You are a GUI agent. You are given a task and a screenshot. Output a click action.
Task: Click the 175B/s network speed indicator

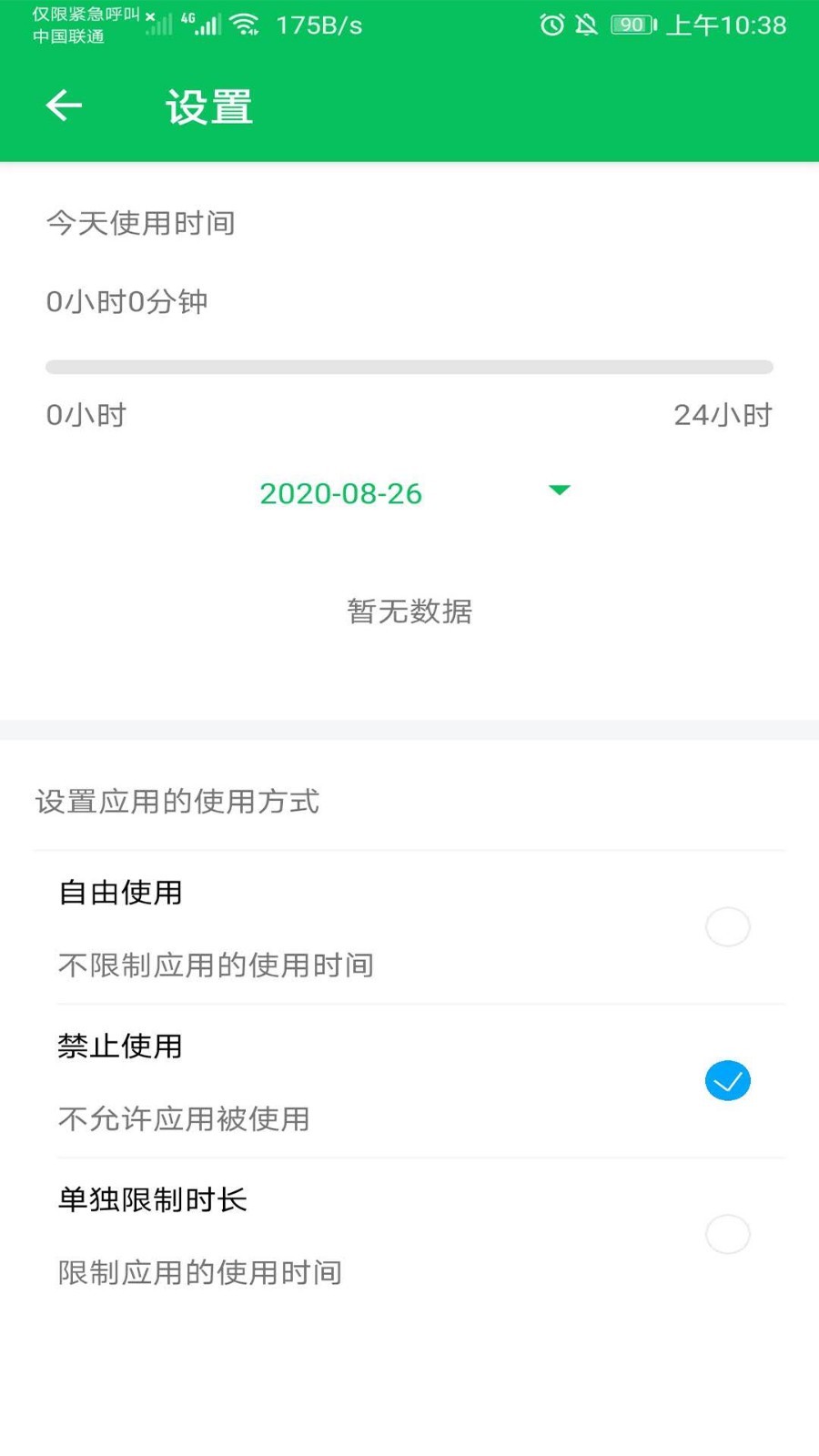click(x=318, y=25)
